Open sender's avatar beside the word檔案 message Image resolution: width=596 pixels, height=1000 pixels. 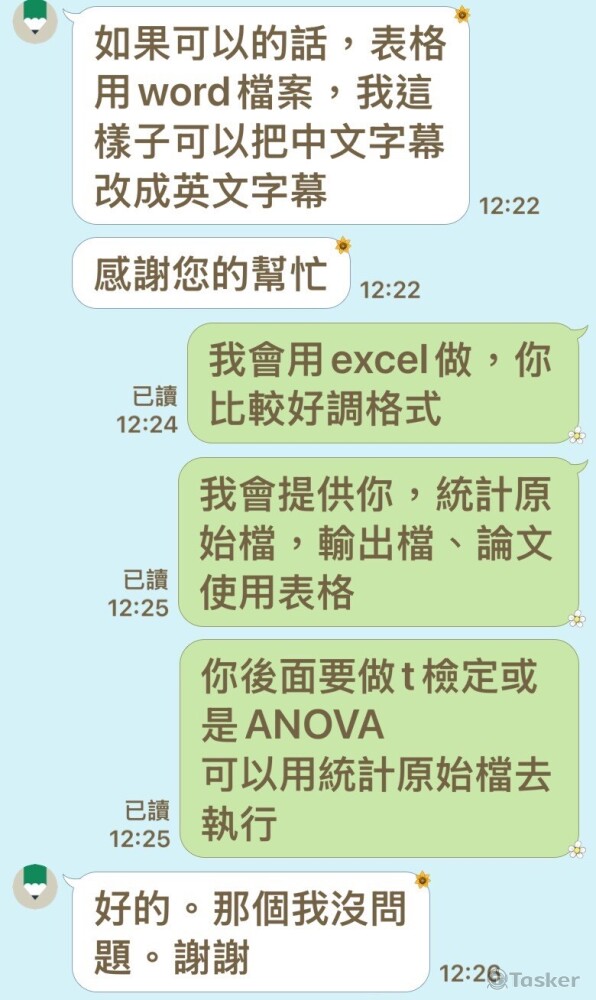pyautogui.click(x=34, y=20)
